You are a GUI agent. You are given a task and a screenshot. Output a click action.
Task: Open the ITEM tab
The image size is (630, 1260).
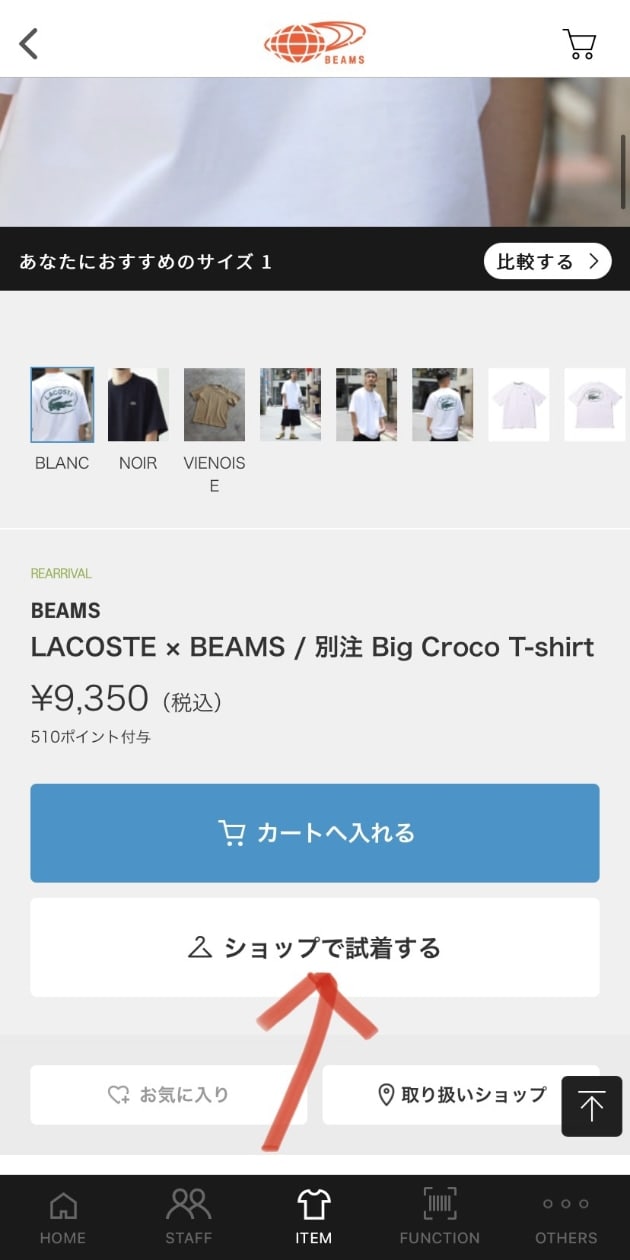(x=314, y=1217)
